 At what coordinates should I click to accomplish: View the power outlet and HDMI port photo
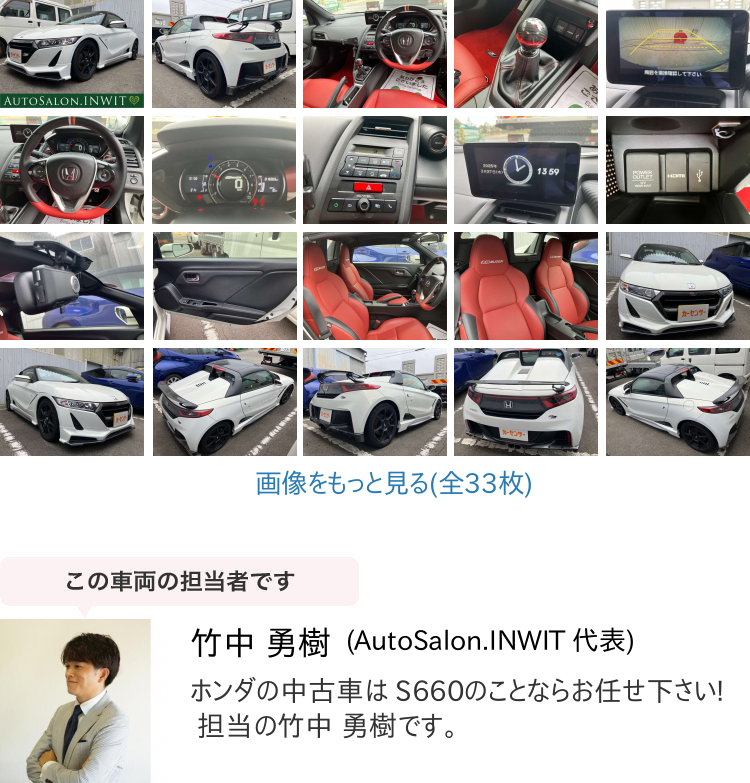click(x=677, y=171)
